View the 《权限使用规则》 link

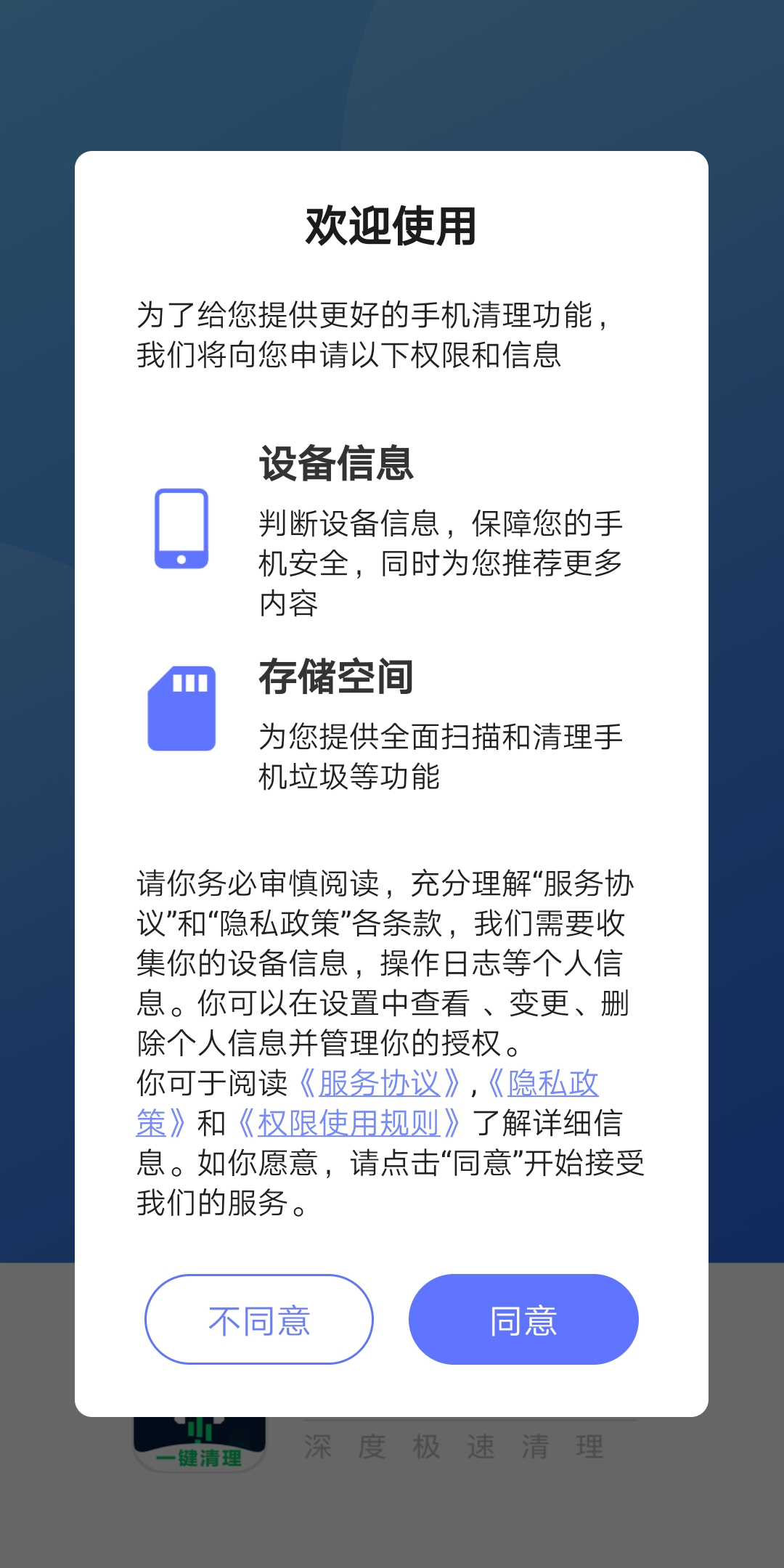tap(348, 1124)
